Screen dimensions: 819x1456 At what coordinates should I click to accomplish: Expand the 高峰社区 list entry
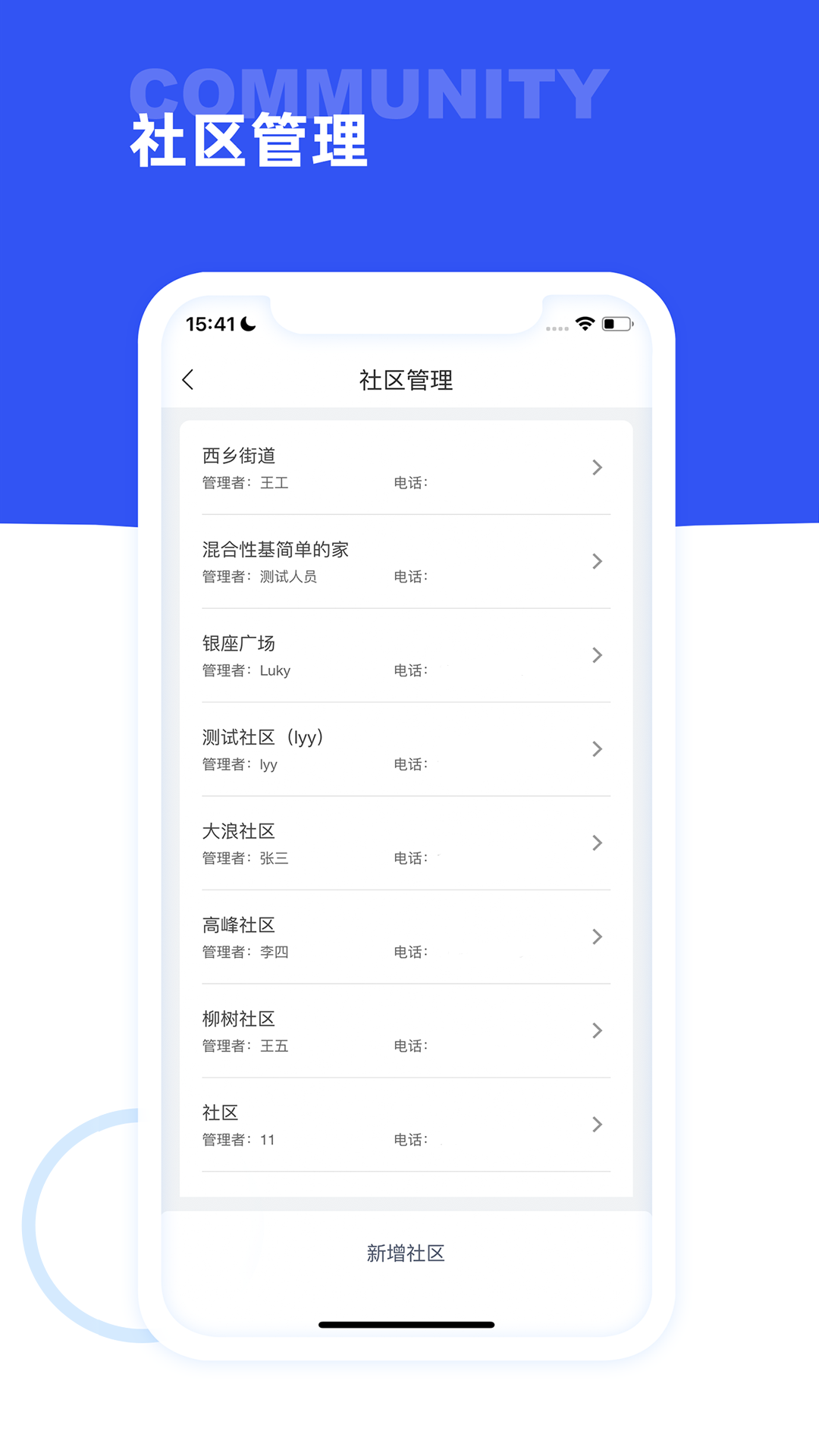pos(598,937)
